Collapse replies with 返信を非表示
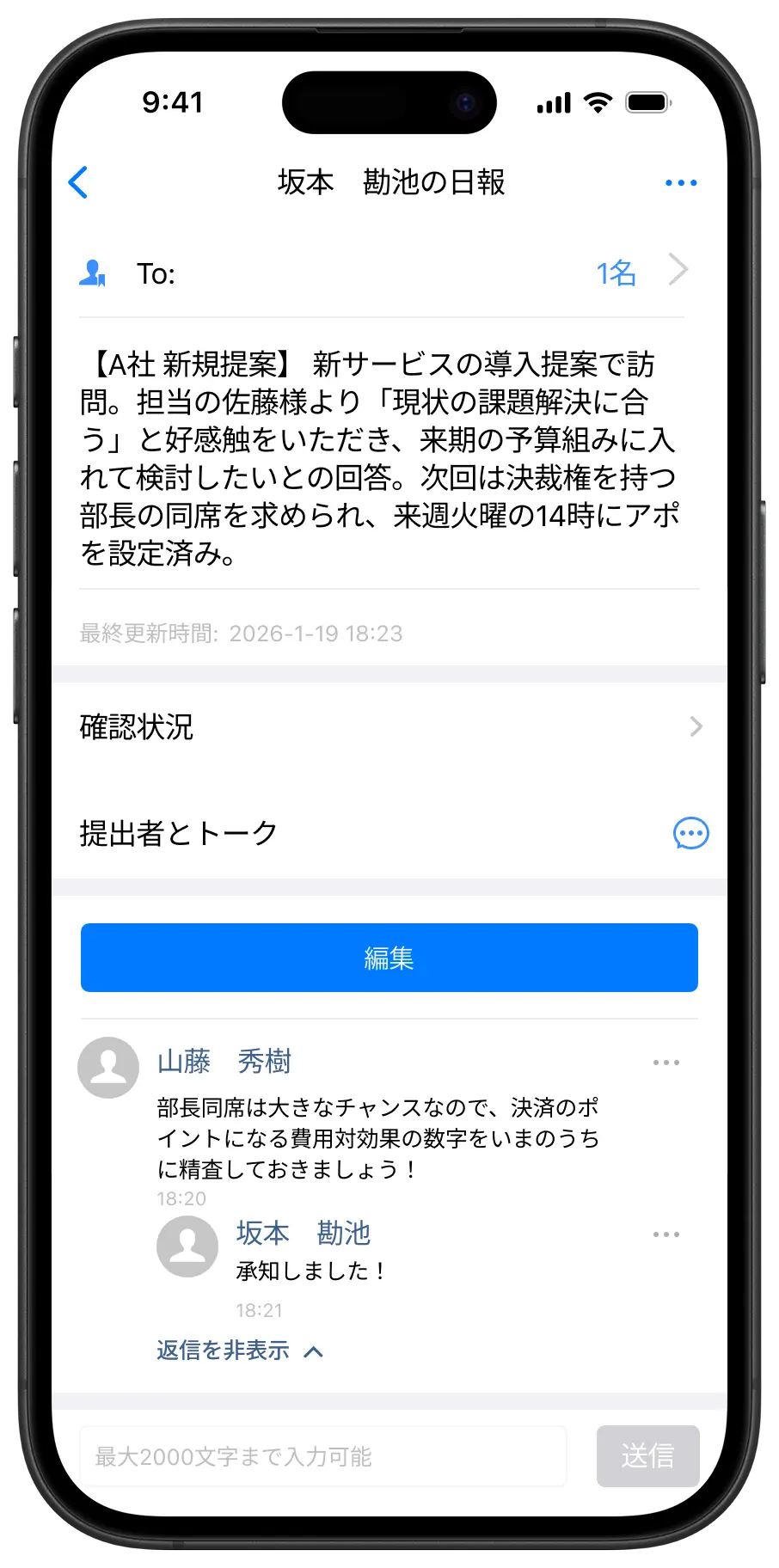This screenshot has height=1568, width=779. [240, 1351]
